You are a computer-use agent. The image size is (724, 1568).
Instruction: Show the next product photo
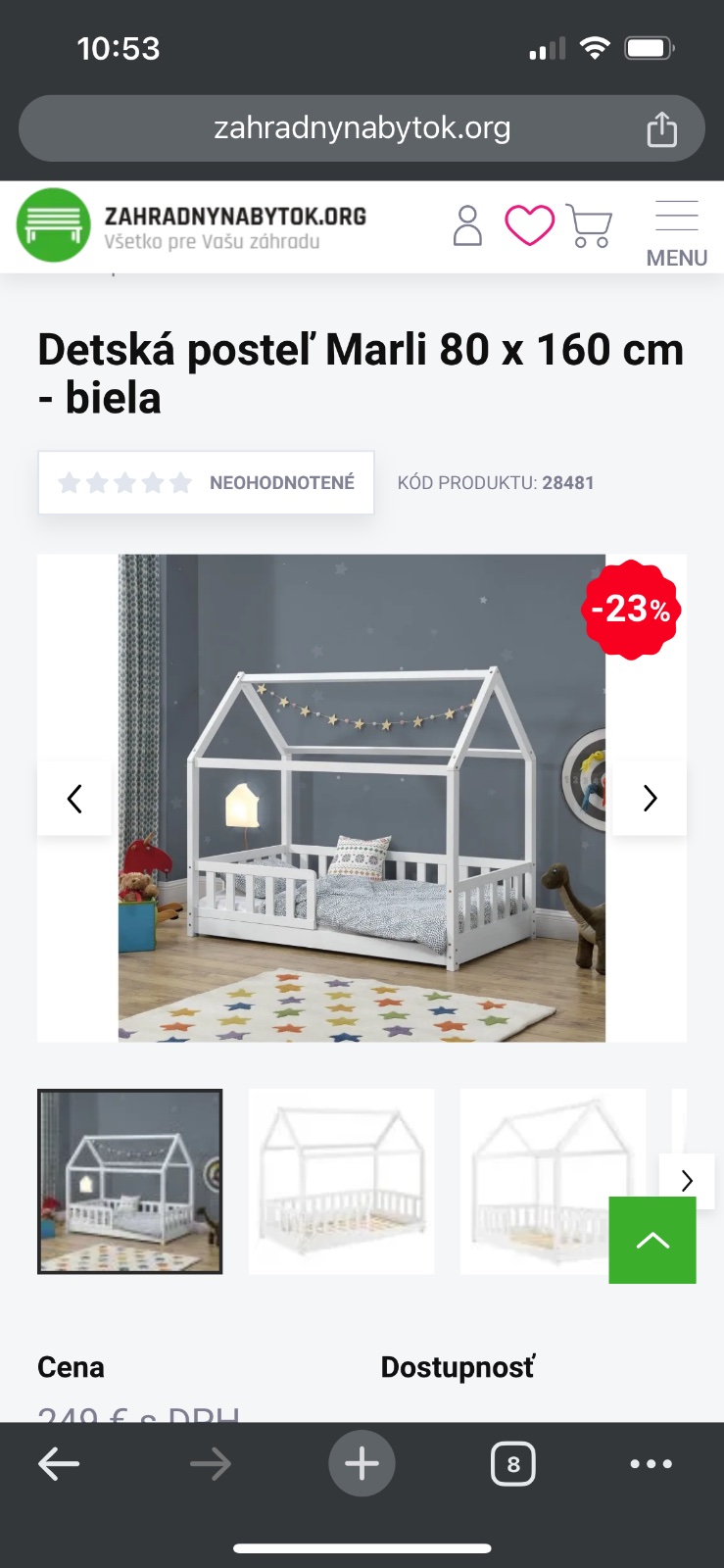pyautogui.click(x=650, y=799)
